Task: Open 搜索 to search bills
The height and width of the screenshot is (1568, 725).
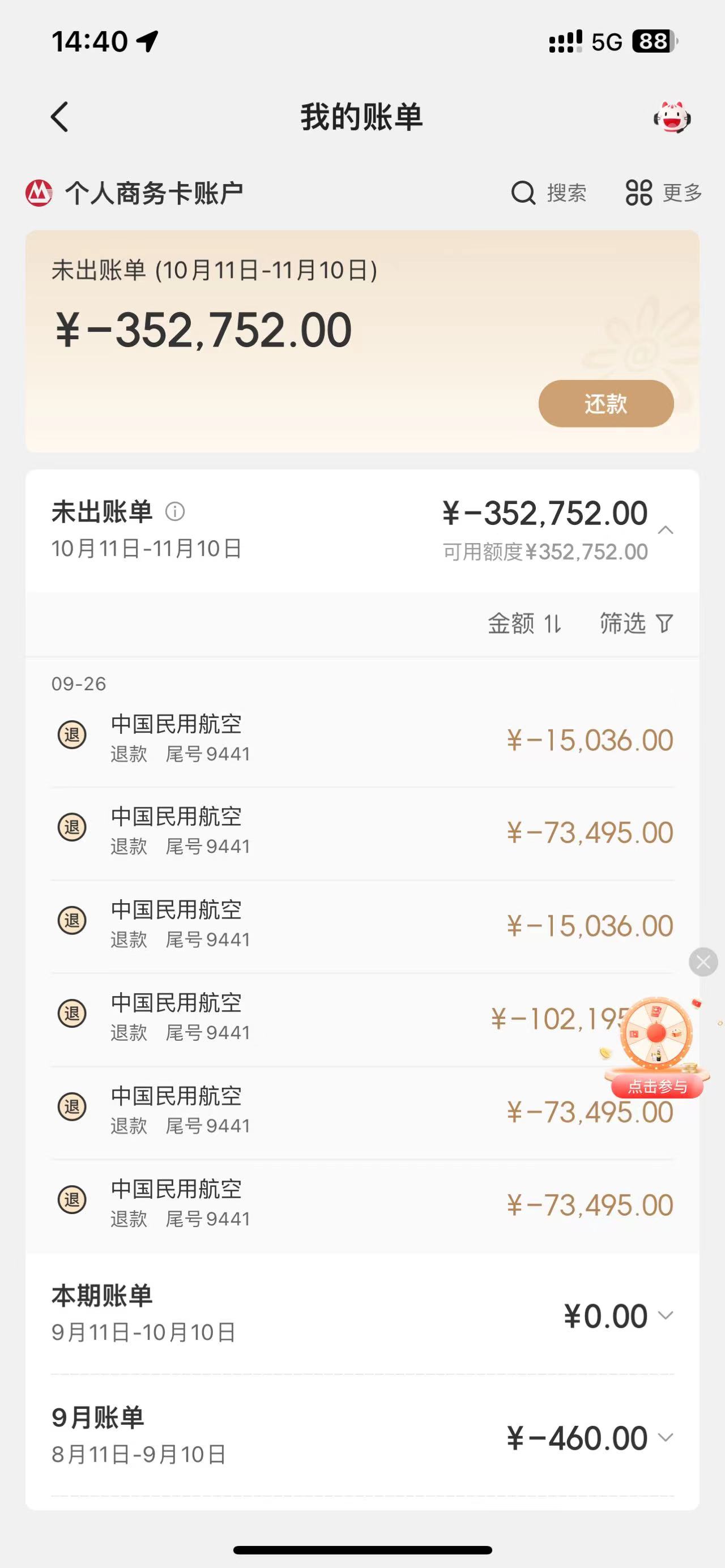Action: click(x=548, y=193)
